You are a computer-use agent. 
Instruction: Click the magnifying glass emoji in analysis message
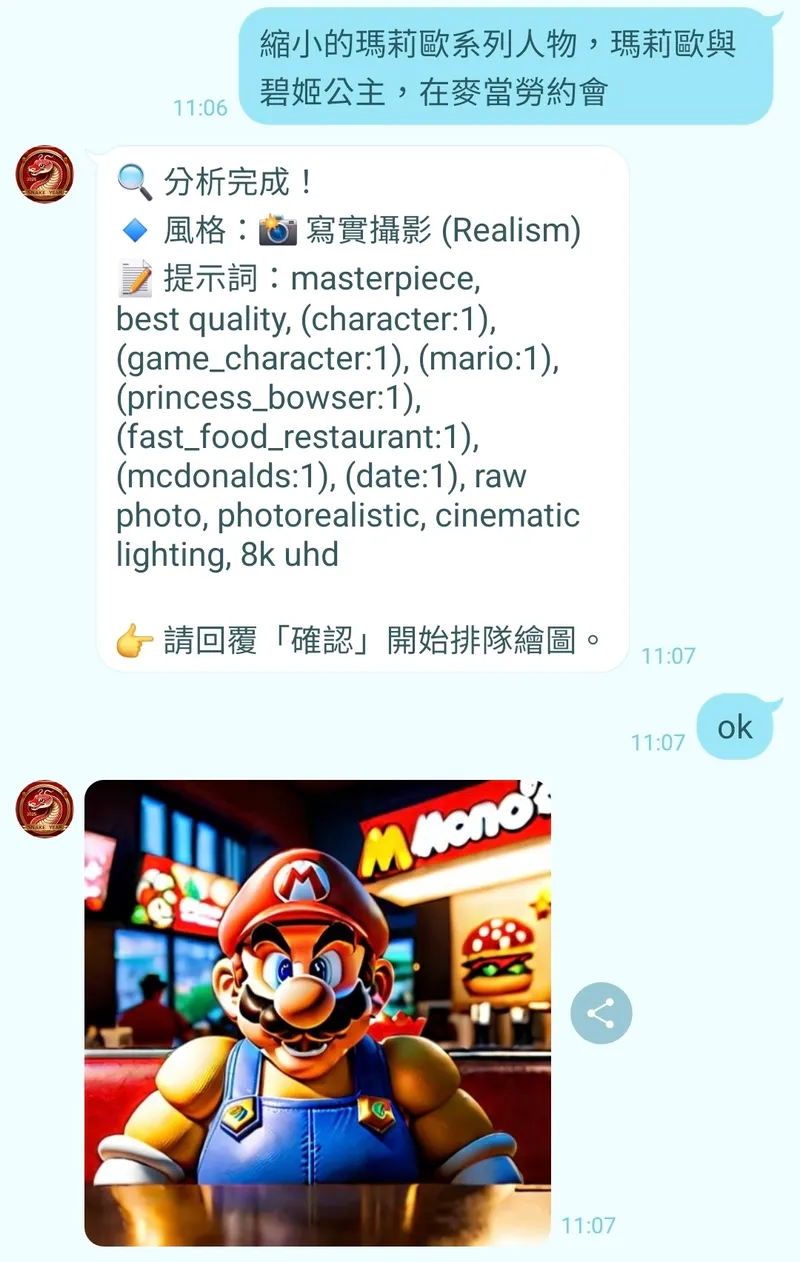pos(132,181)
